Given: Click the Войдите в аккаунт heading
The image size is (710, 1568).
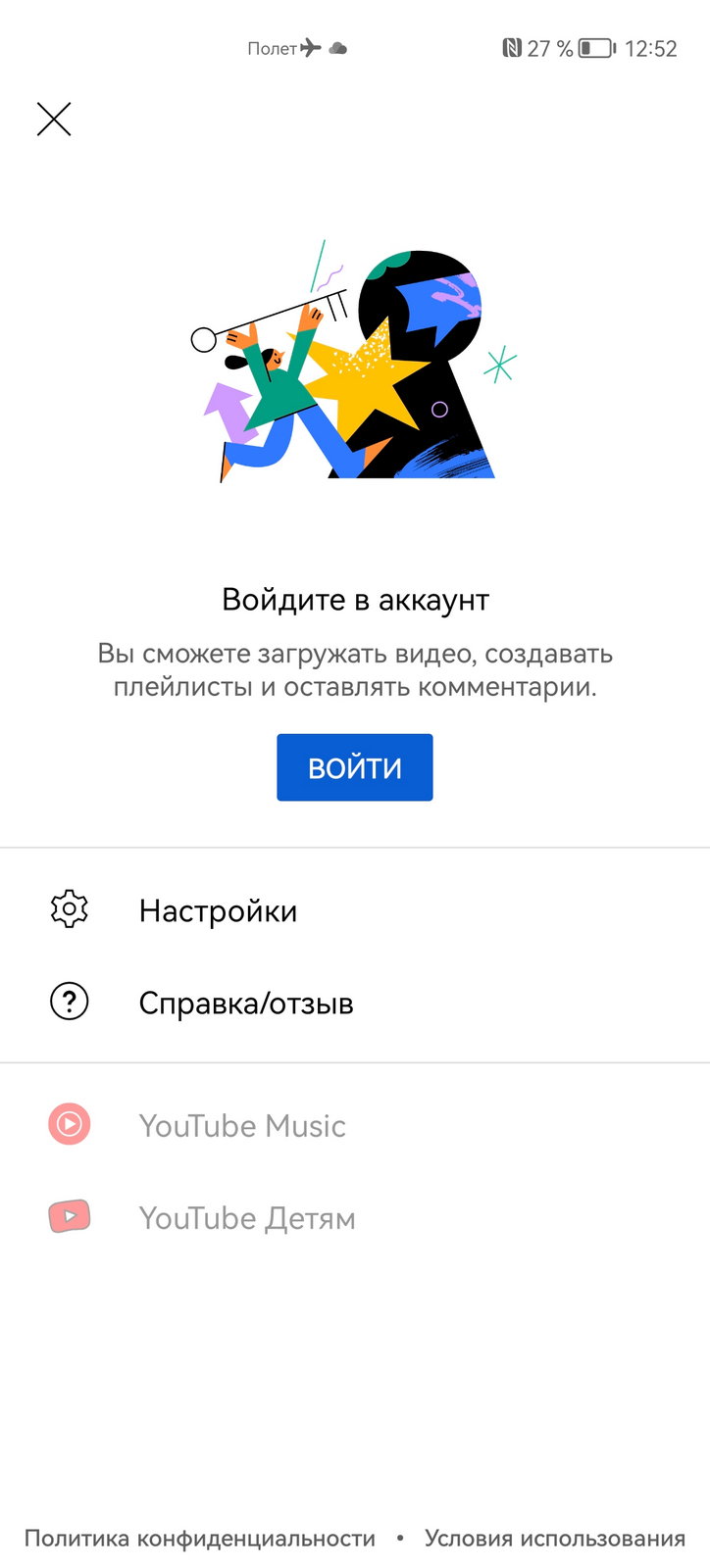Looking at the screenshot, I should (355, 598).
